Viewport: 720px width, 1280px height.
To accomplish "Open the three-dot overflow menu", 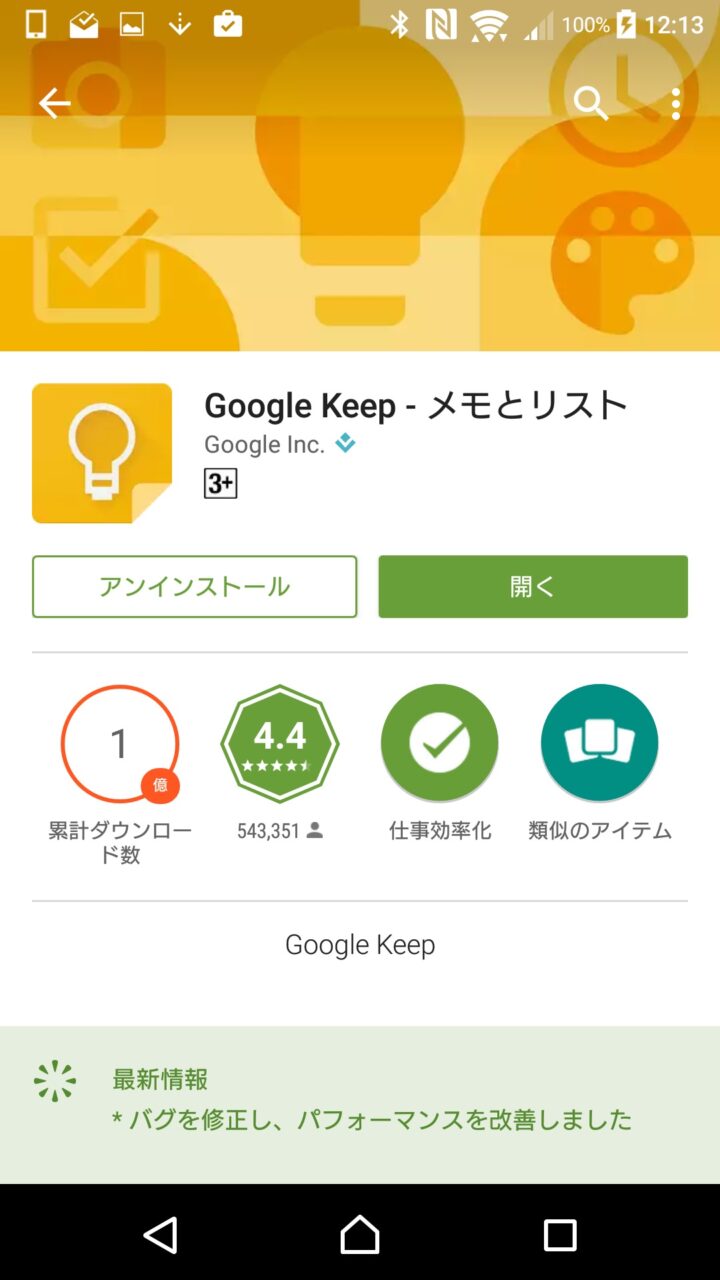I will click(x=676, y=103).
